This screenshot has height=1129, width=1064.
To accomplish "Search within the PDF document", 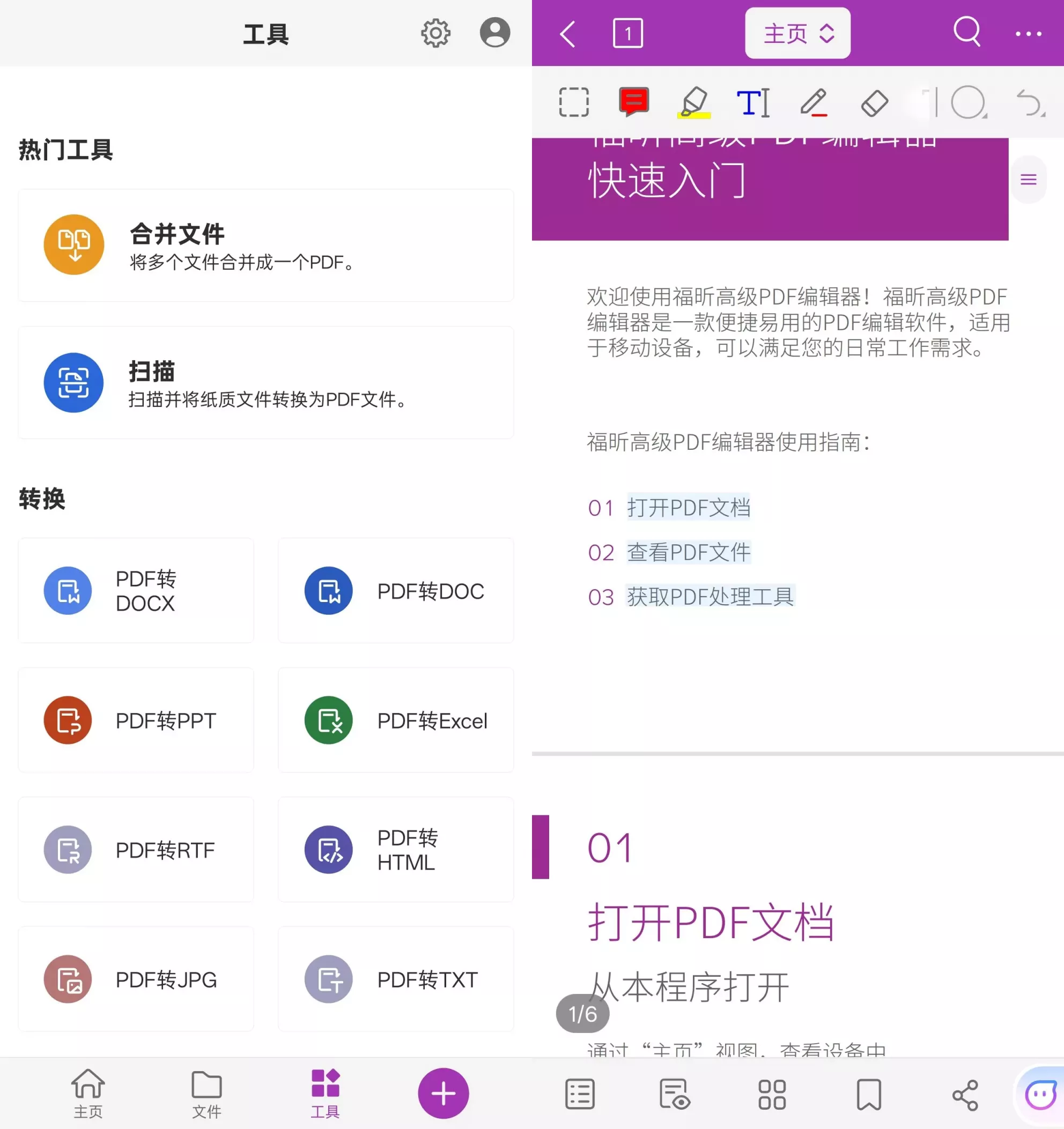I will [966, 32].
